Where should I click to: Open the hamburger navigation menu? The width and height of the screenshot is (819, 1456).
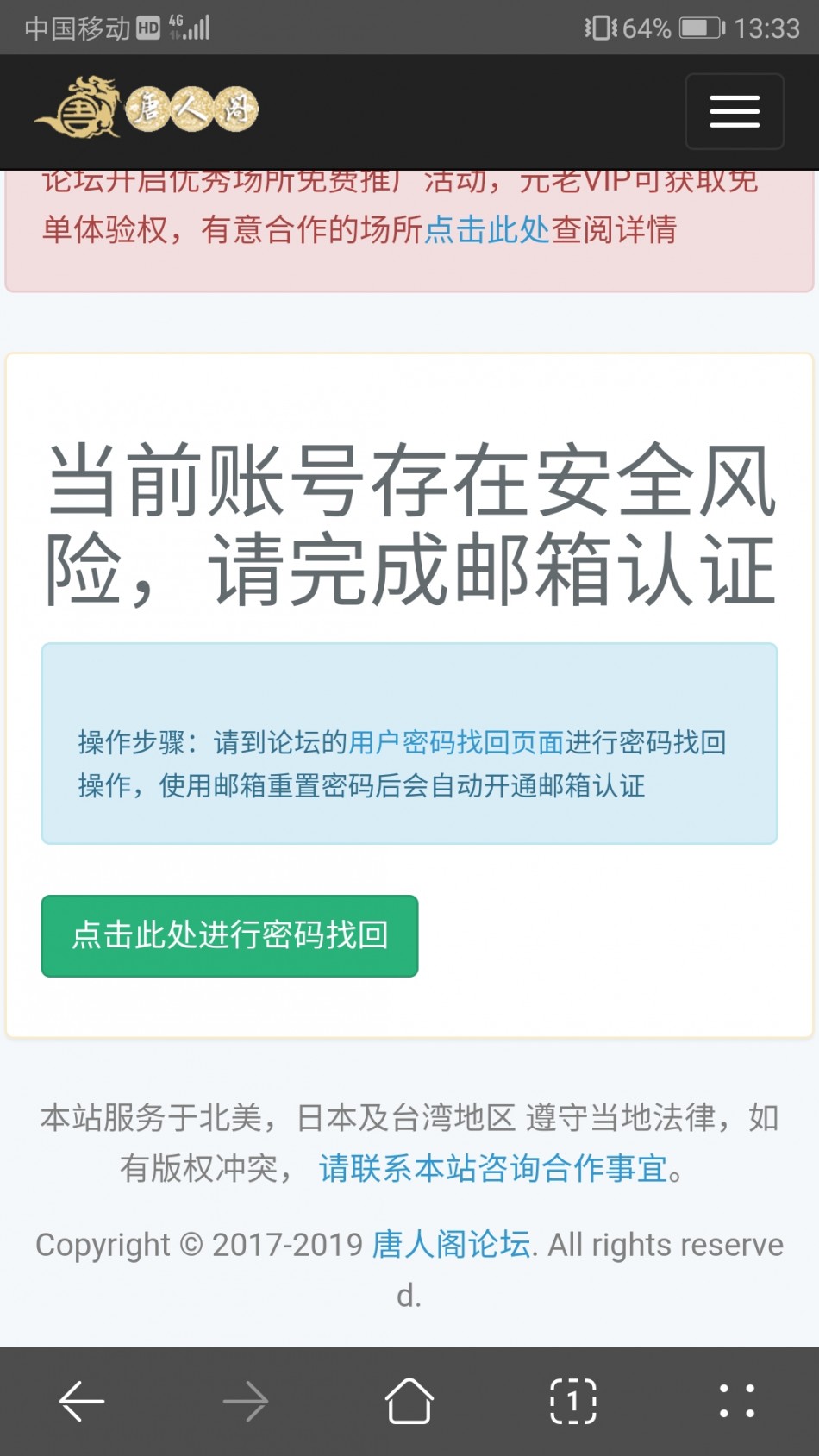734,112
